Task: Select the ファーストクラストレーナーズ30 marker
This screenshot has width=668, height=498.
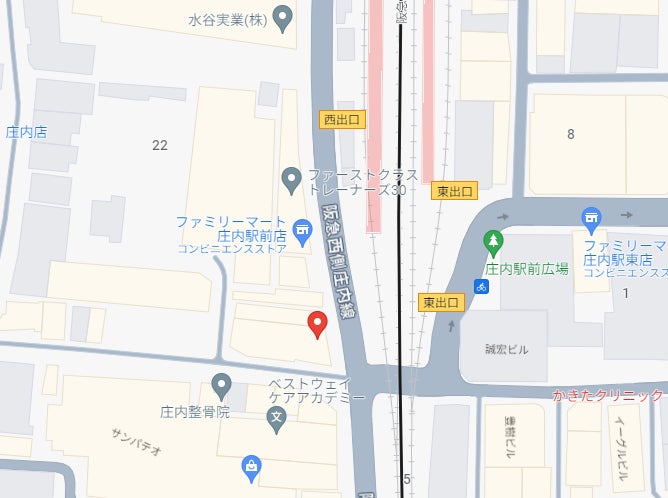Action: 292,181
